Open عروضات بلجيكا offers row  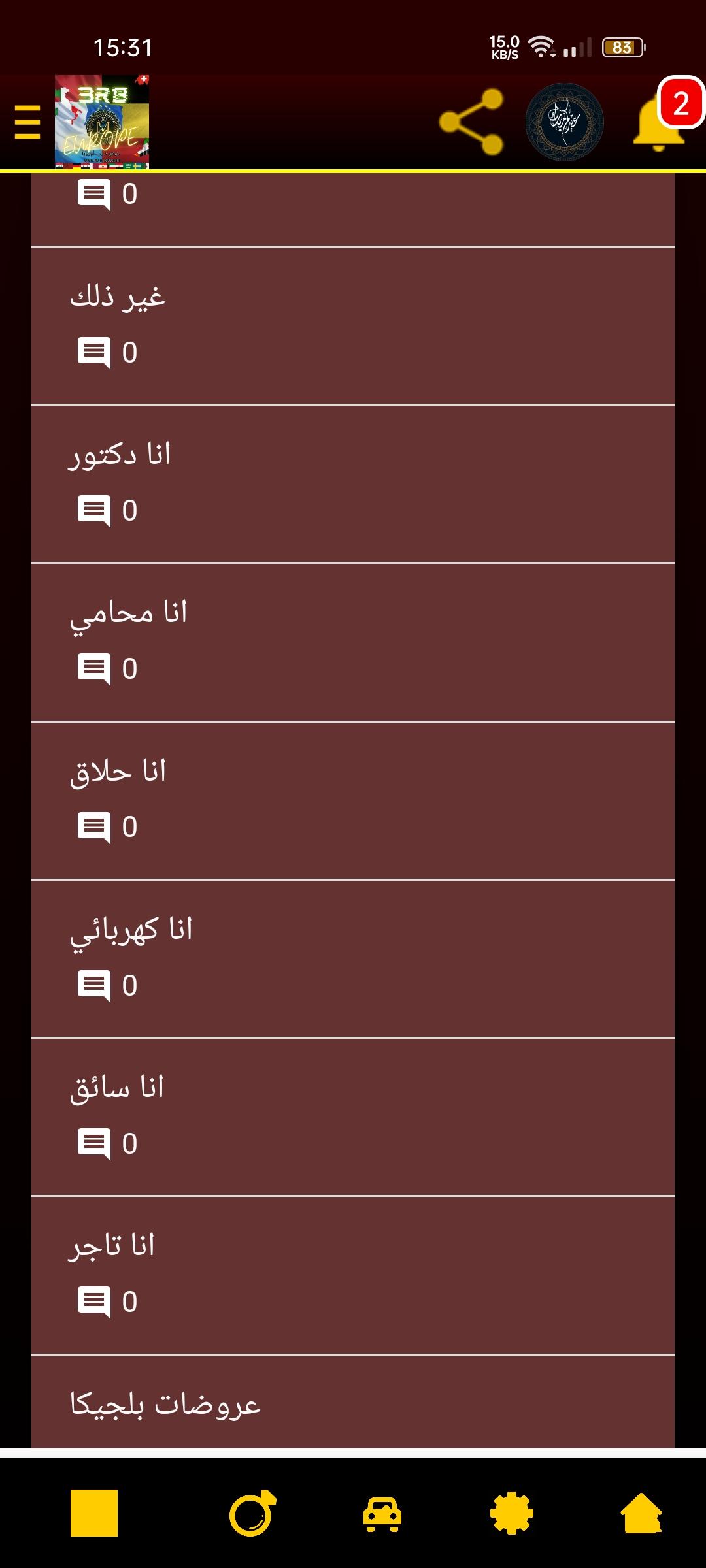[353, 1402]
